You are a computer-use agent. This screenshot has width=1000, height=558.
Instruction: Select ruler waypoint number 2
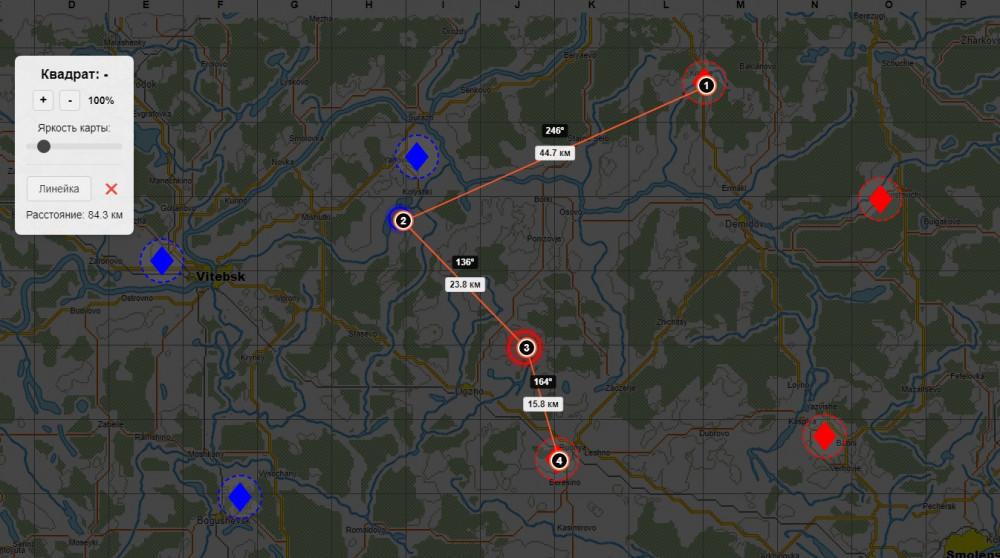[402, 220]
